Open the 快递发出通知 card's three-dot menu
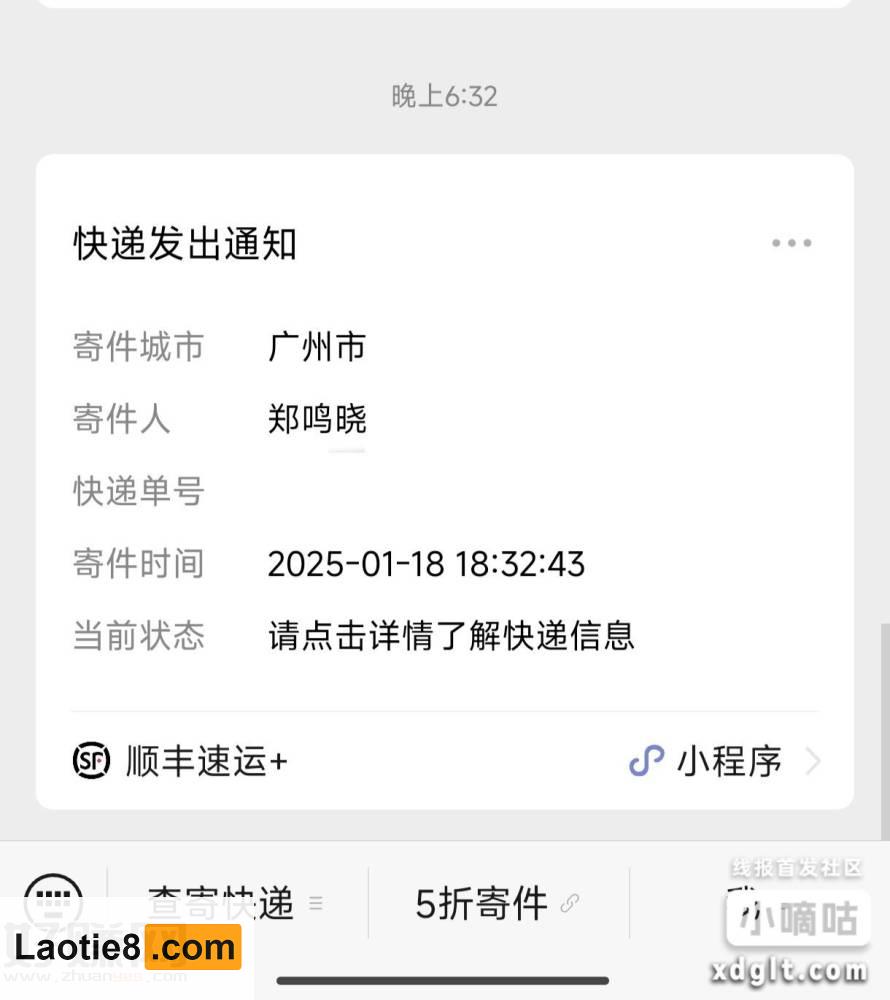Viewport: 890px width, 1000px height. click(791, 243)
